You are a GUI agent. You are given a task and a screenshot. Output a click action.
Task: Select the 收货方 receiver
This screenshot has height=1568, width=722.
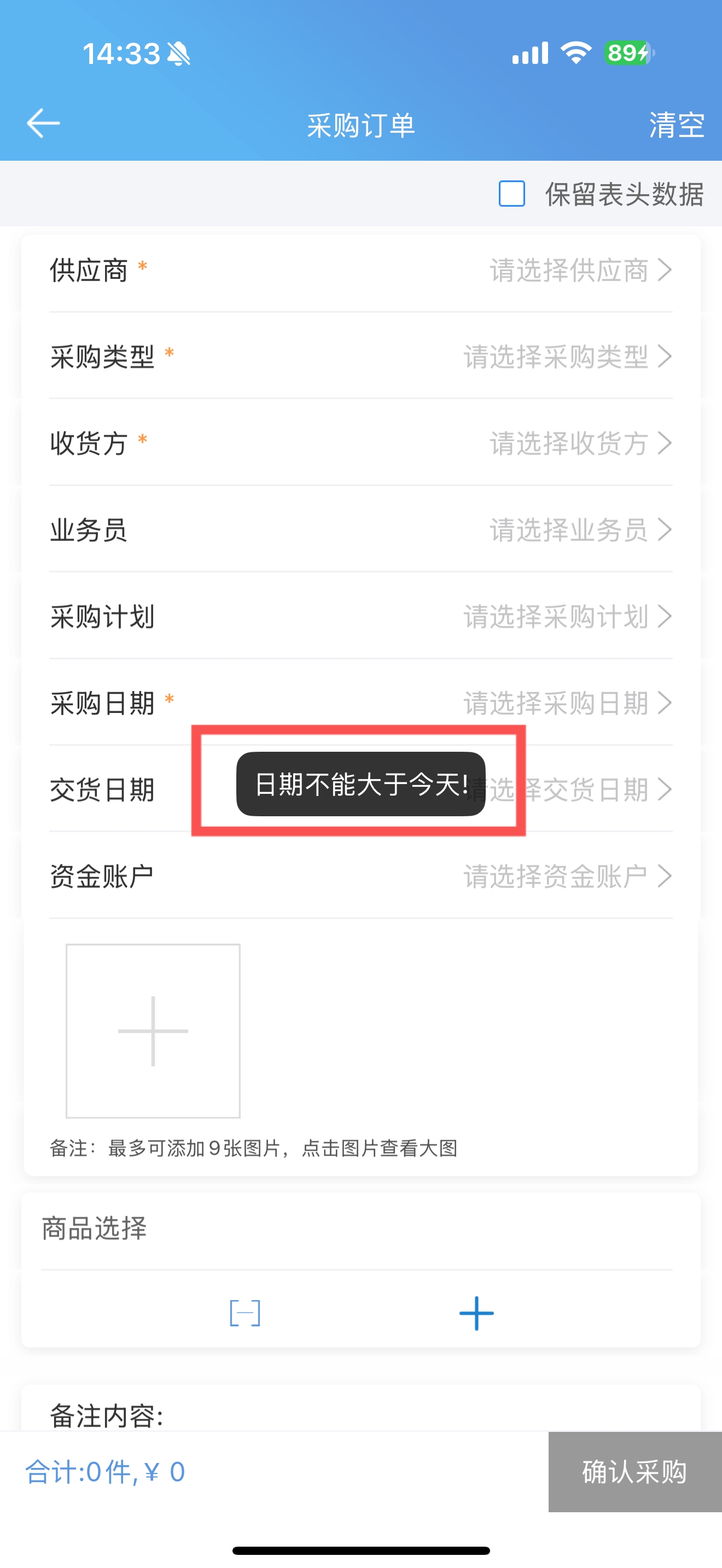(x=361, y=442)
